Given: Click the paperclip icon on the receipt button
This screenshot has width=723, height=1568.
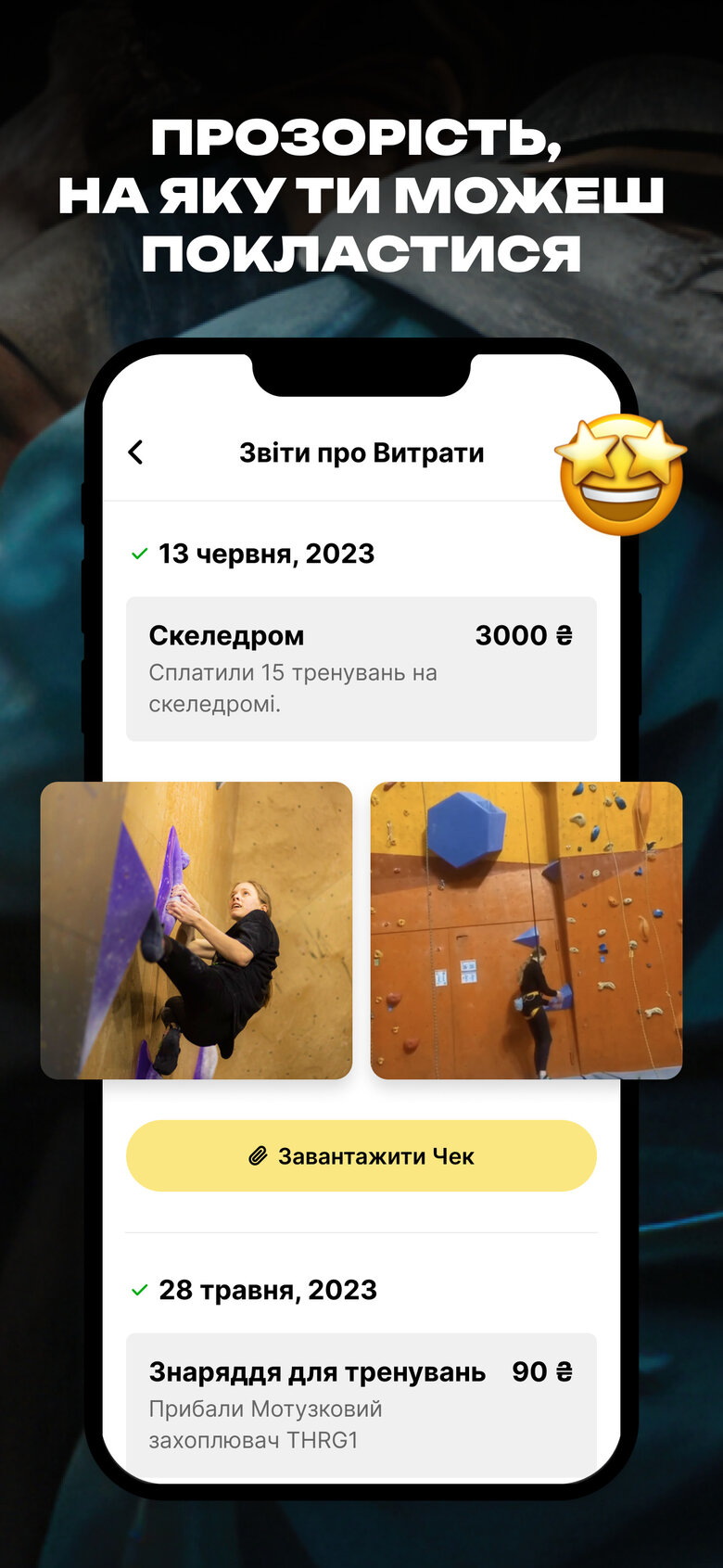Looking at the screenshot, I should click(x=257, y=1155).
